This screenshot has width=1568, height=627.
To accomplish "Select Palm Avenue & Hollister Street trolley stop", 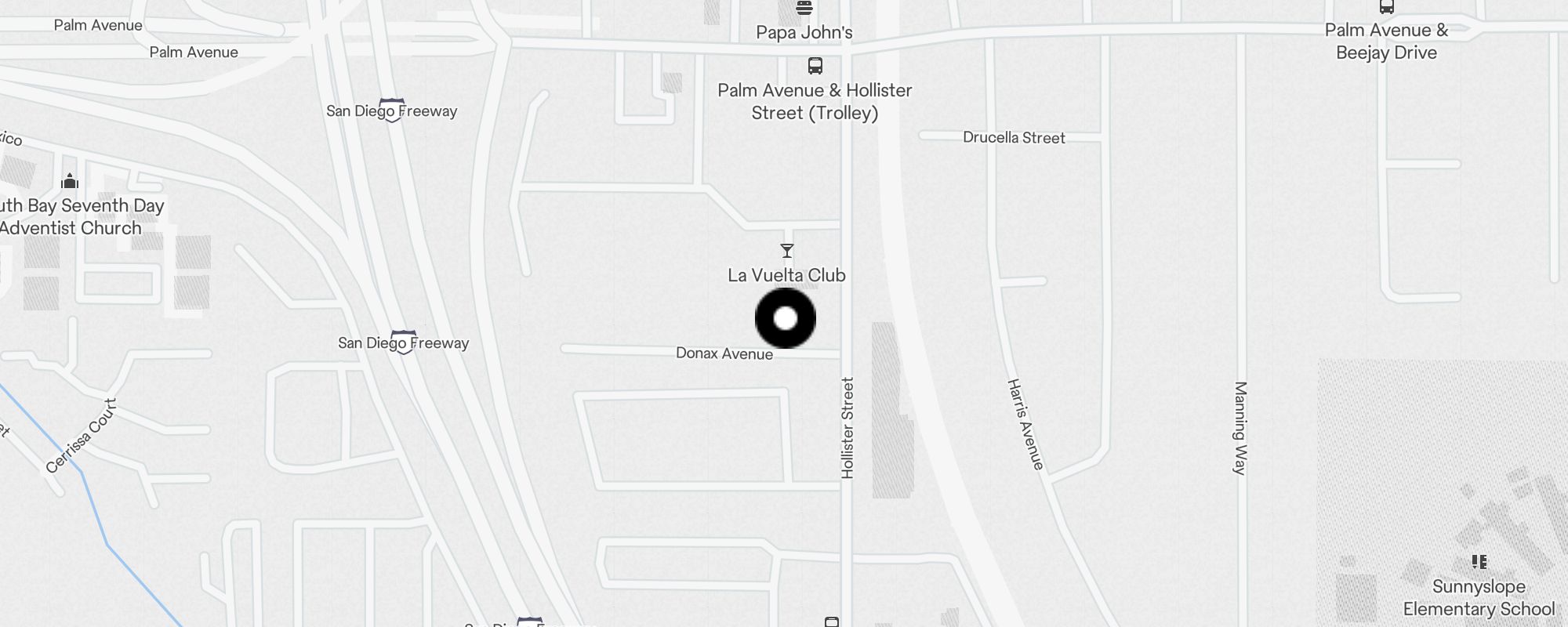I will [815, 66].
